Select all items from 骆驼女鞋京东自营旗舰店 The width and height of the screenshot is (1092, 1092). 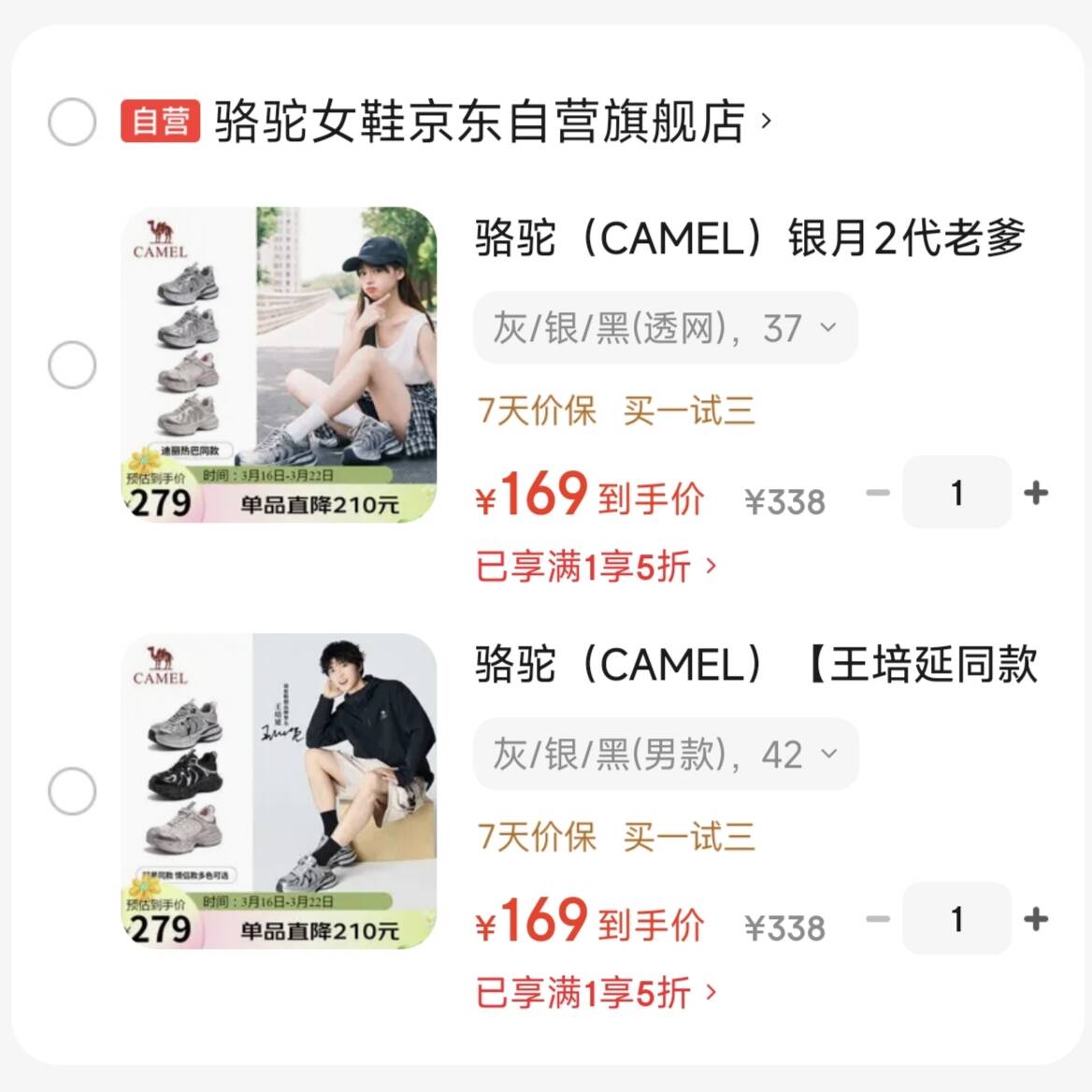click(72, 122)
